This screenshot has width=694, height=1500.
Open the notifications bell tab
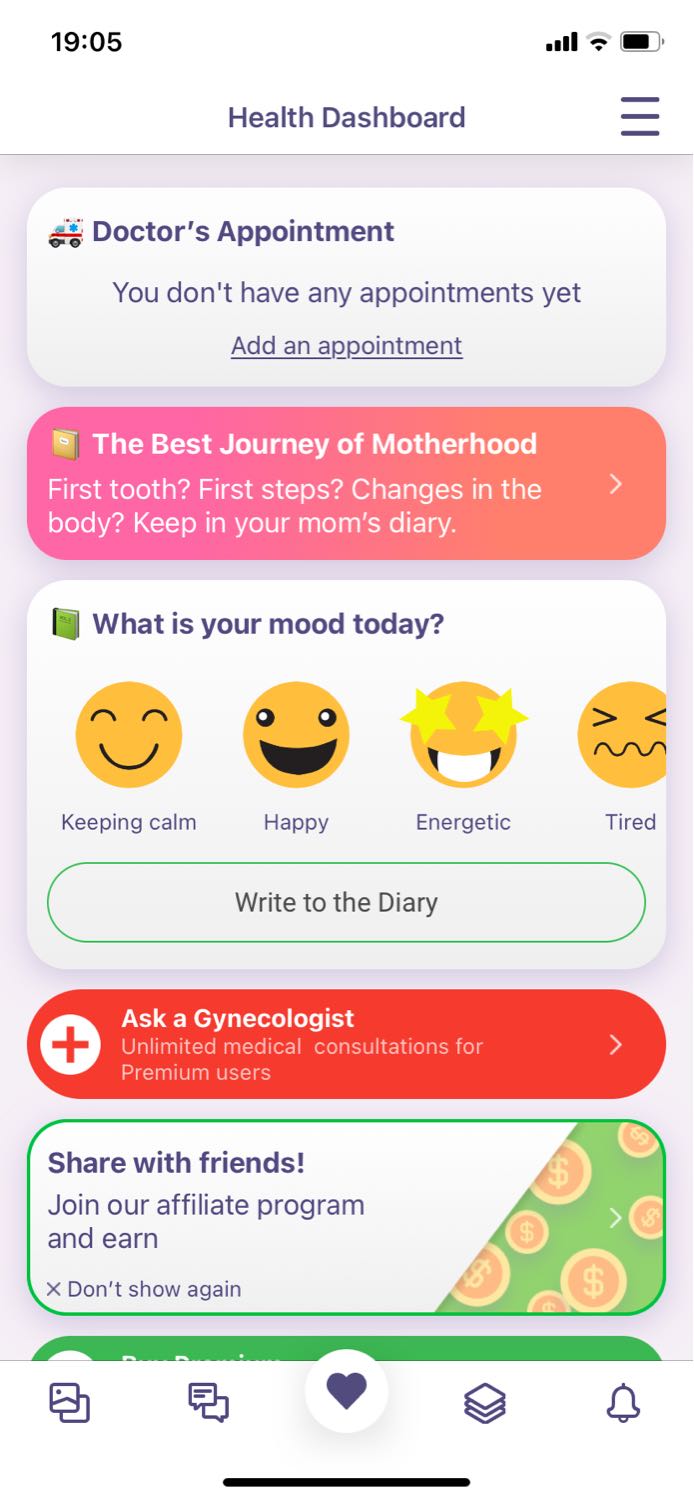(x=624, y=1404)
